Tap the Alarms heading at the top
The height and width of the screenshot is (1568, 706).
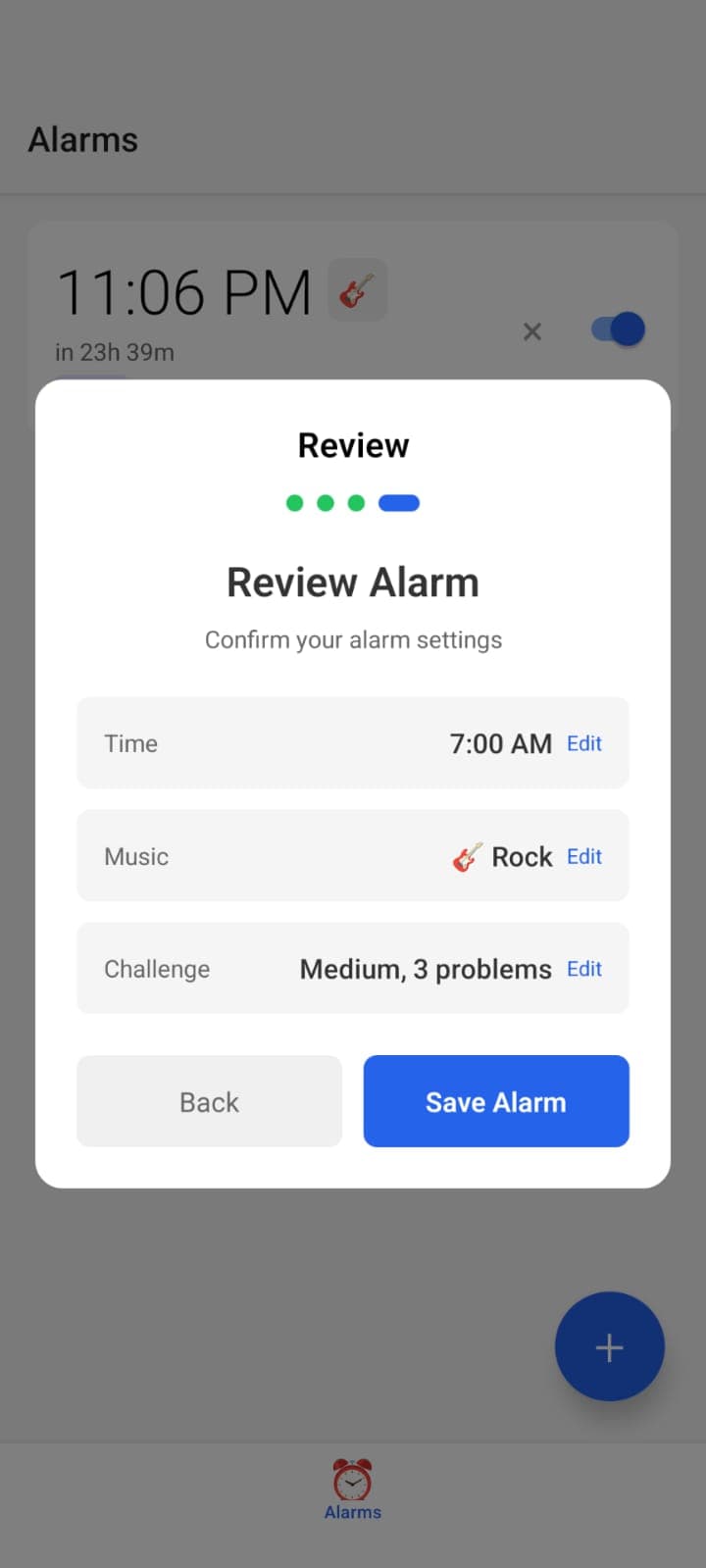coord(82,139)
